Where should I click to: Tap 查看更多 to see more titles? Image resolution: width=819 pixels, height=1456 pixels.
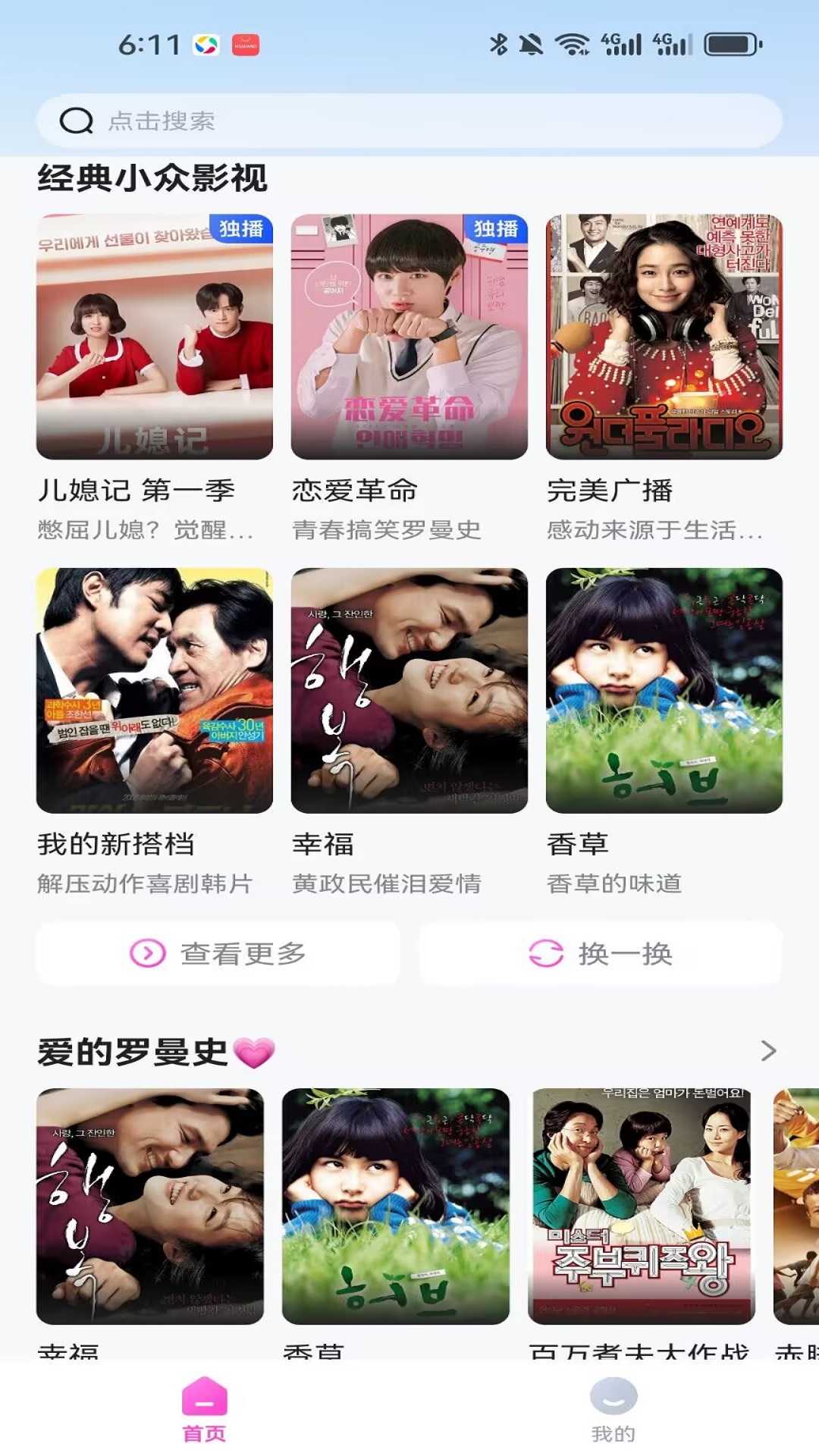[218, 953]
